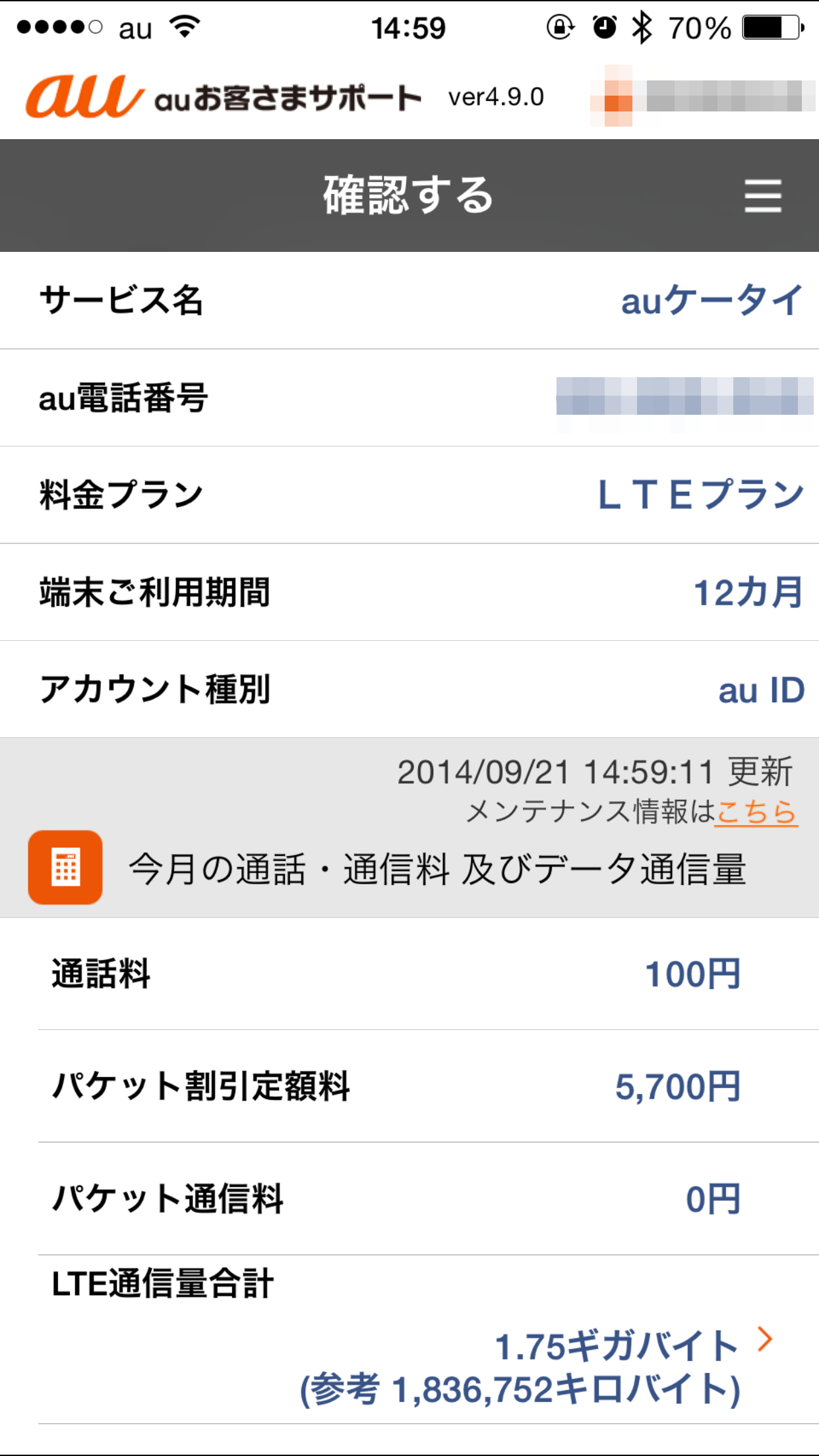The image size is (819, 1456).
Task: Open LTE通信量合計 data usage details
Action: click(x=764, y=1339)
